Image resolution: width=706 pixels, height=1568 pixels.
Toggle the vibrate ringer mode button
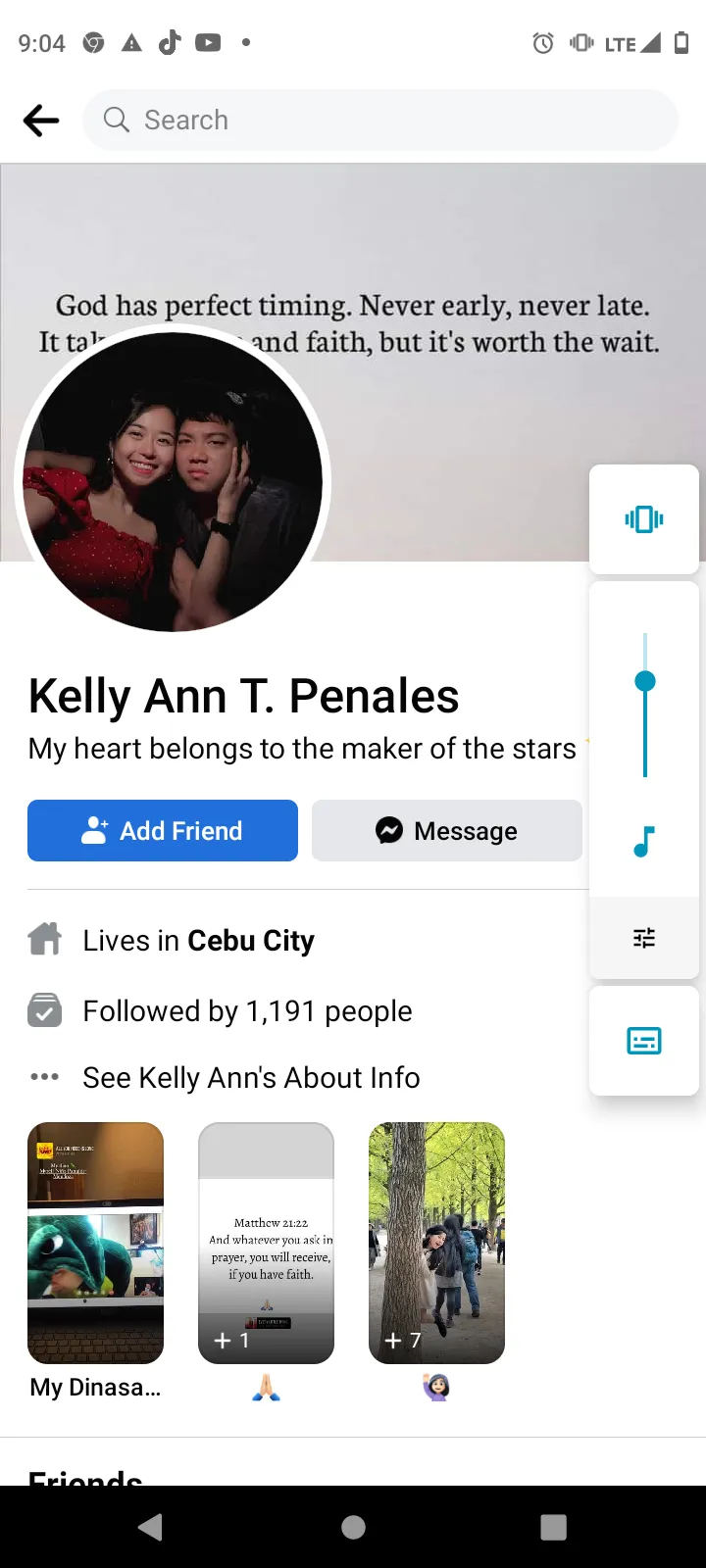click(x=644, y=519)
